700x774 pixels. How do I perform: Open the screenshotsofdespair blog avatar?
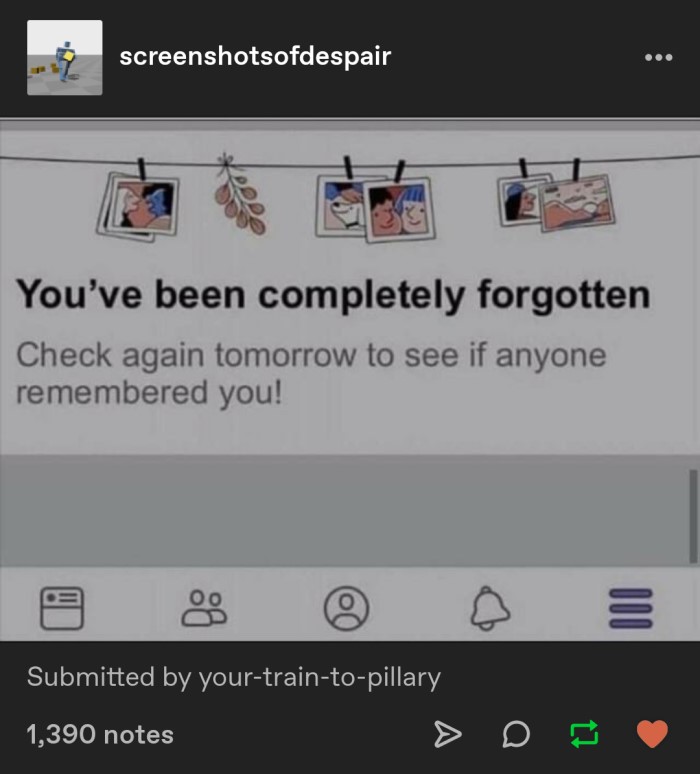(x=64, y=57)
